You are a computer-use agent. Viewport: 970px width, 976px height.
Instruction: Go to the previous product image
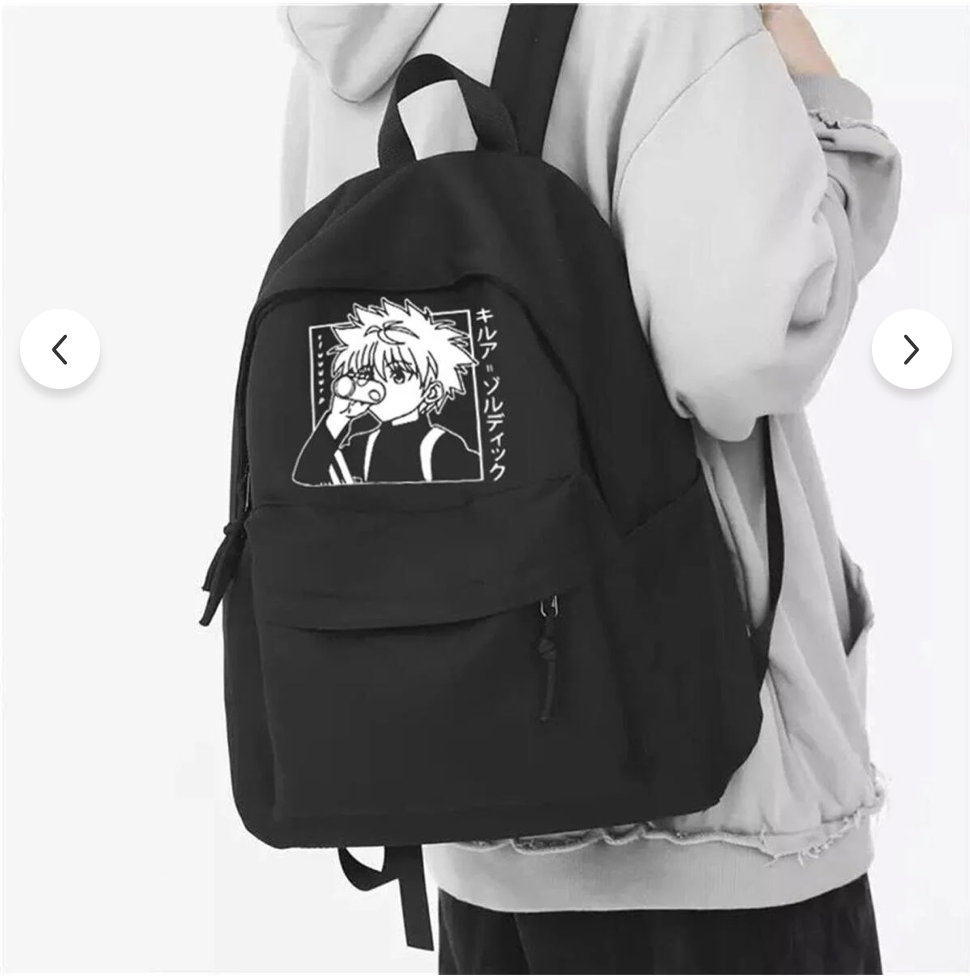[x=60, y=349]
